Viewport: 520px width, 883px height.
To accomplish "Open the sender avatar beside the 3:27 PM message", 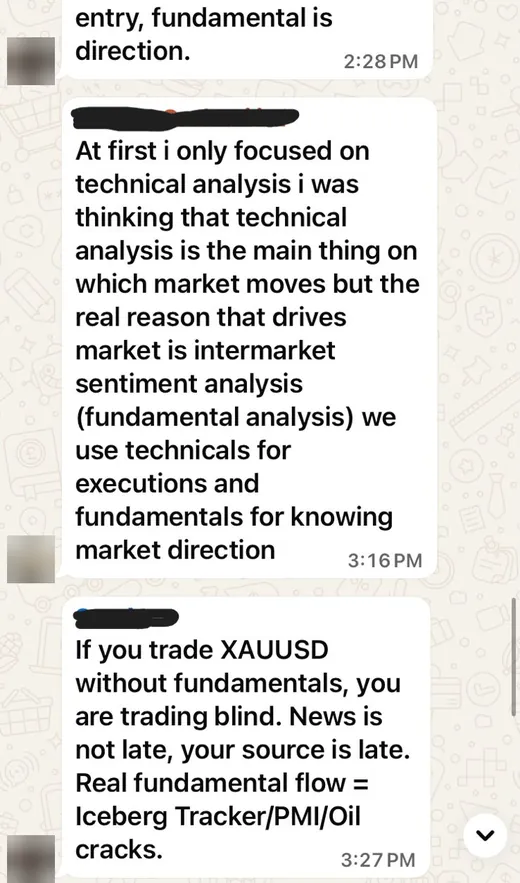I will [31, 859].
